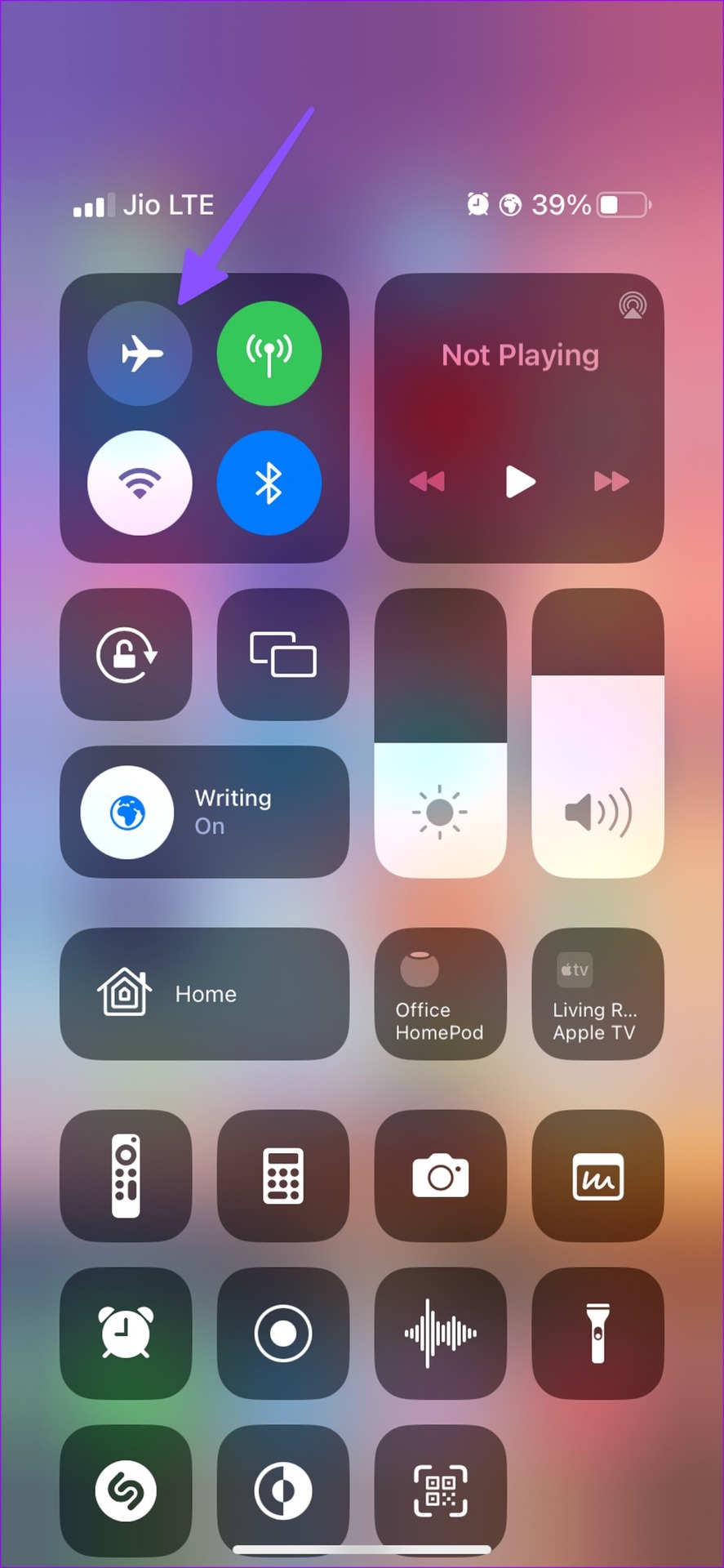Image resolution: width=724 pixels, height=1568 pixels.
Task: Open Living Room Apple TV tile
Action: coord(597,993)
